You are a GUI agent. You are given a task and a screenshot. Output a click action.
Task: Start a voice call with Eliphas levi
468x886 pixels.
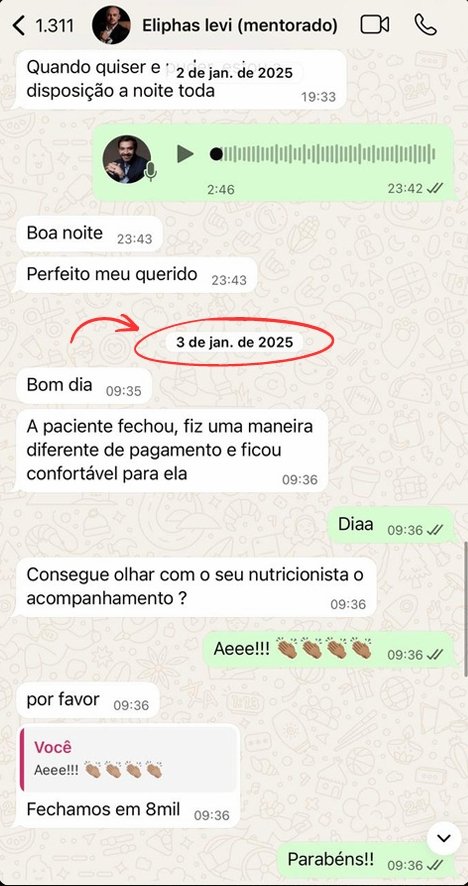click(x=425, y=25)
